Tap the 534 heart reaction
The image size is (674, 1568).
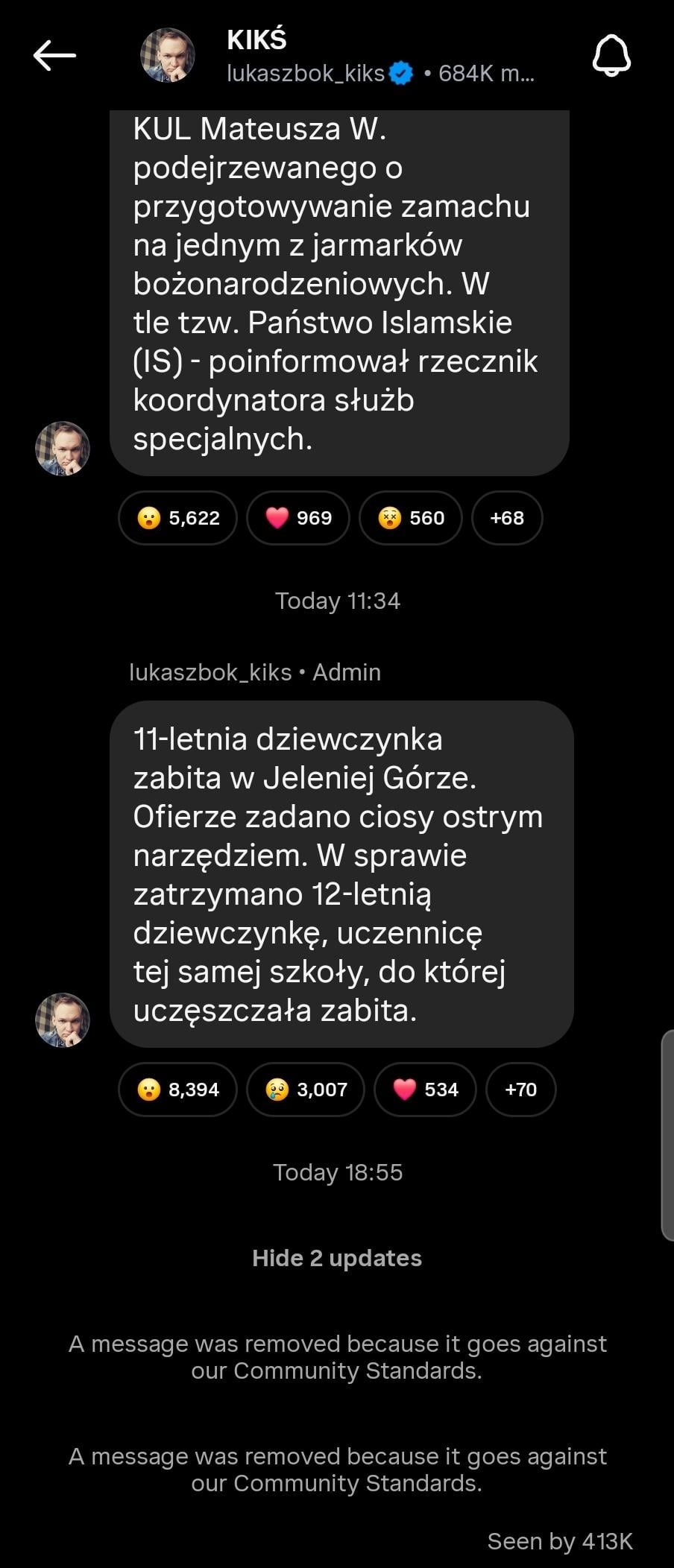pyautogui.click(x=425, y=1090)
